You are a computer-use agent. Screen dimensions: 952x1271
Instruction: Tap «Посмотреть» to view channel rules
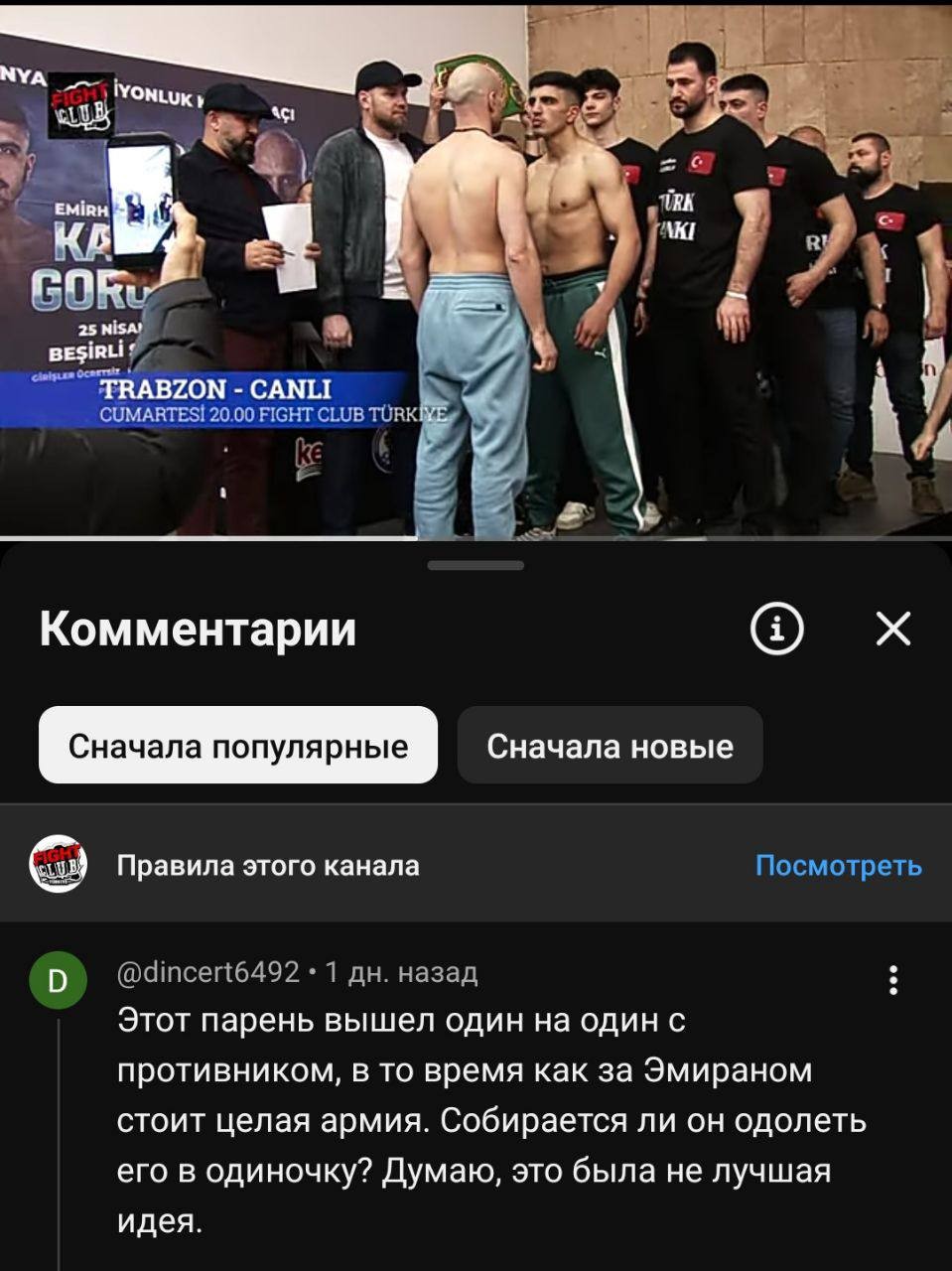tap(838, 866)
